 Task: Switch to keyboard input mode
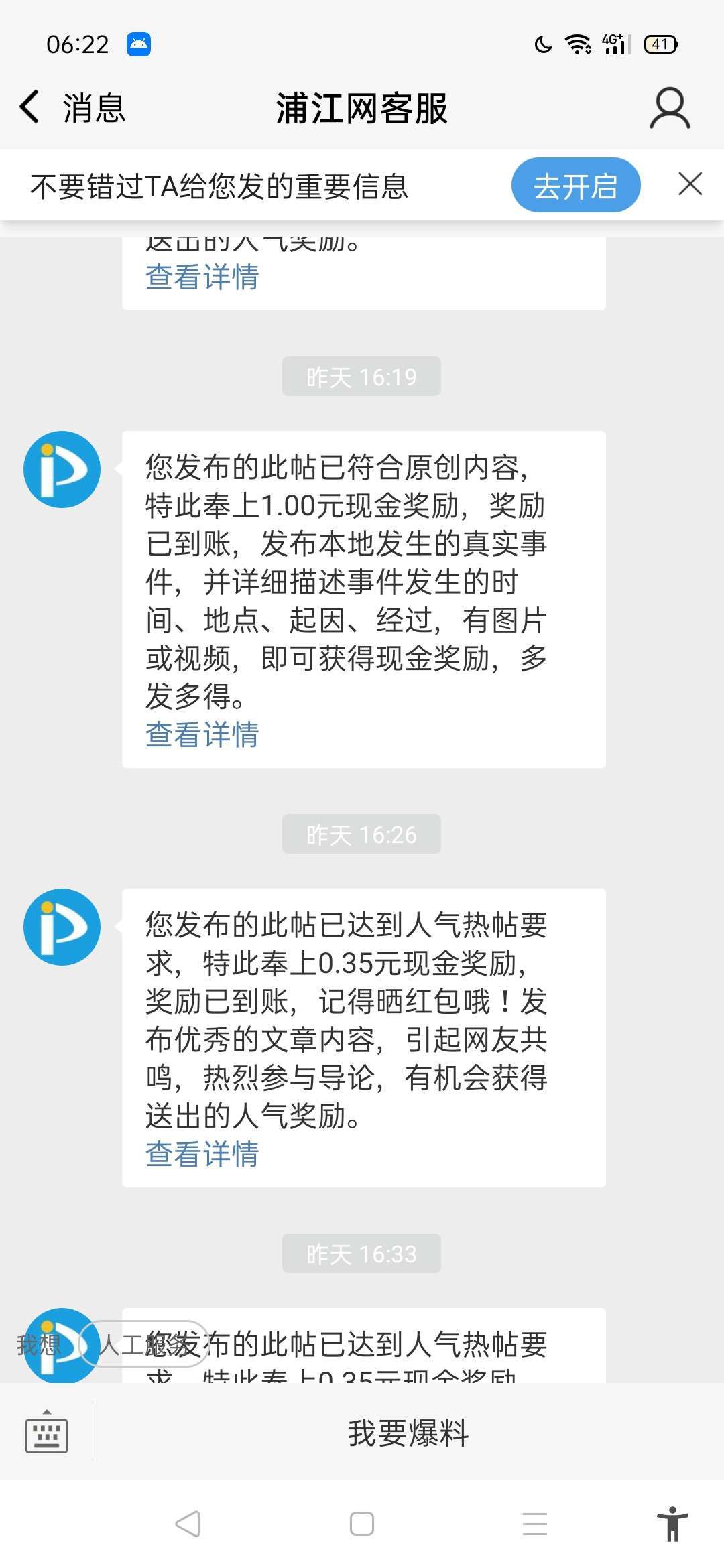(x=46, y=1432)
